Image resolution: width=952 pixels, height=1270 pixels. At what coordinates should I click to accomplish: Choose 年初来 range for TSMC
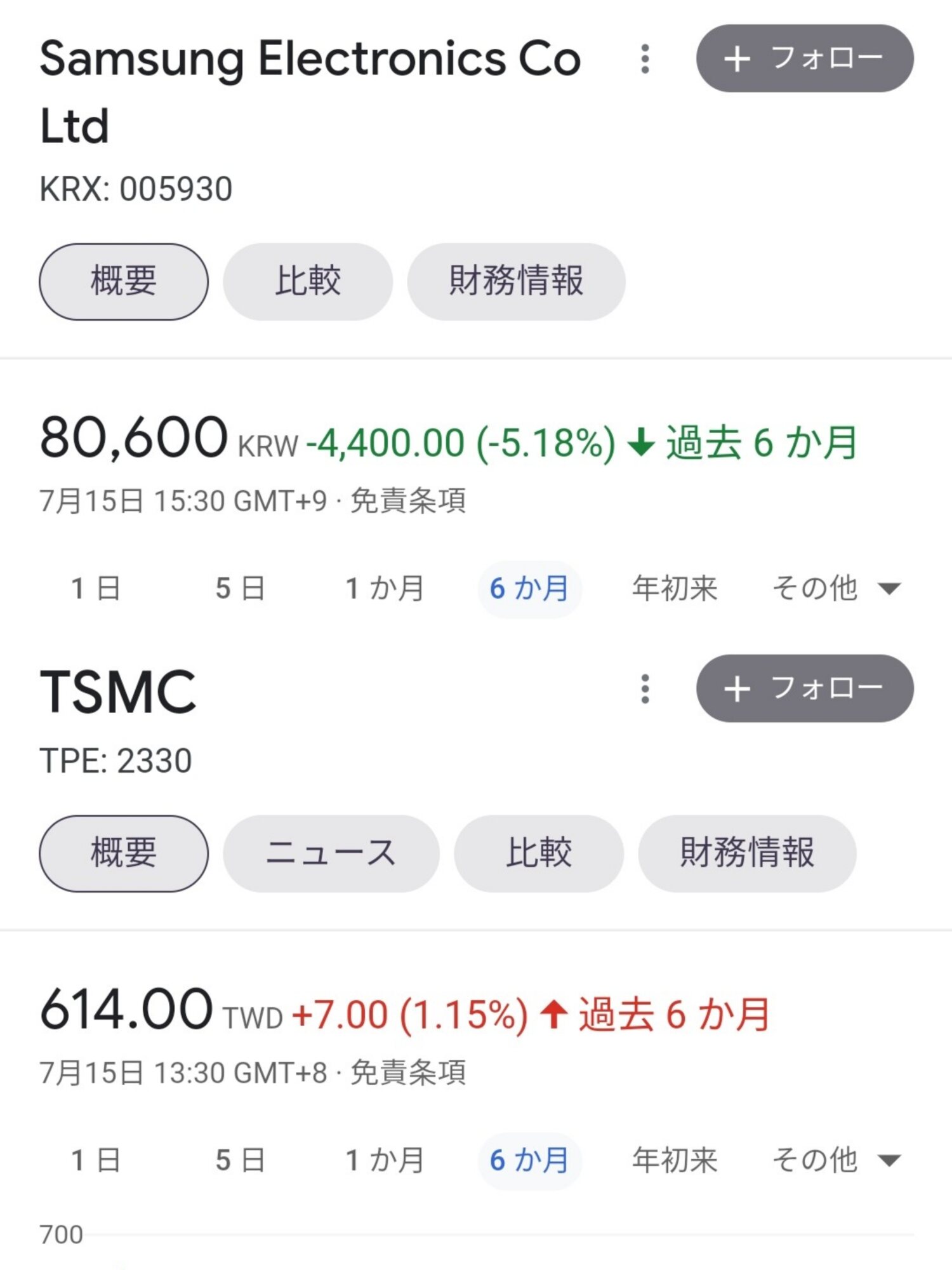tap(675, 1161)
